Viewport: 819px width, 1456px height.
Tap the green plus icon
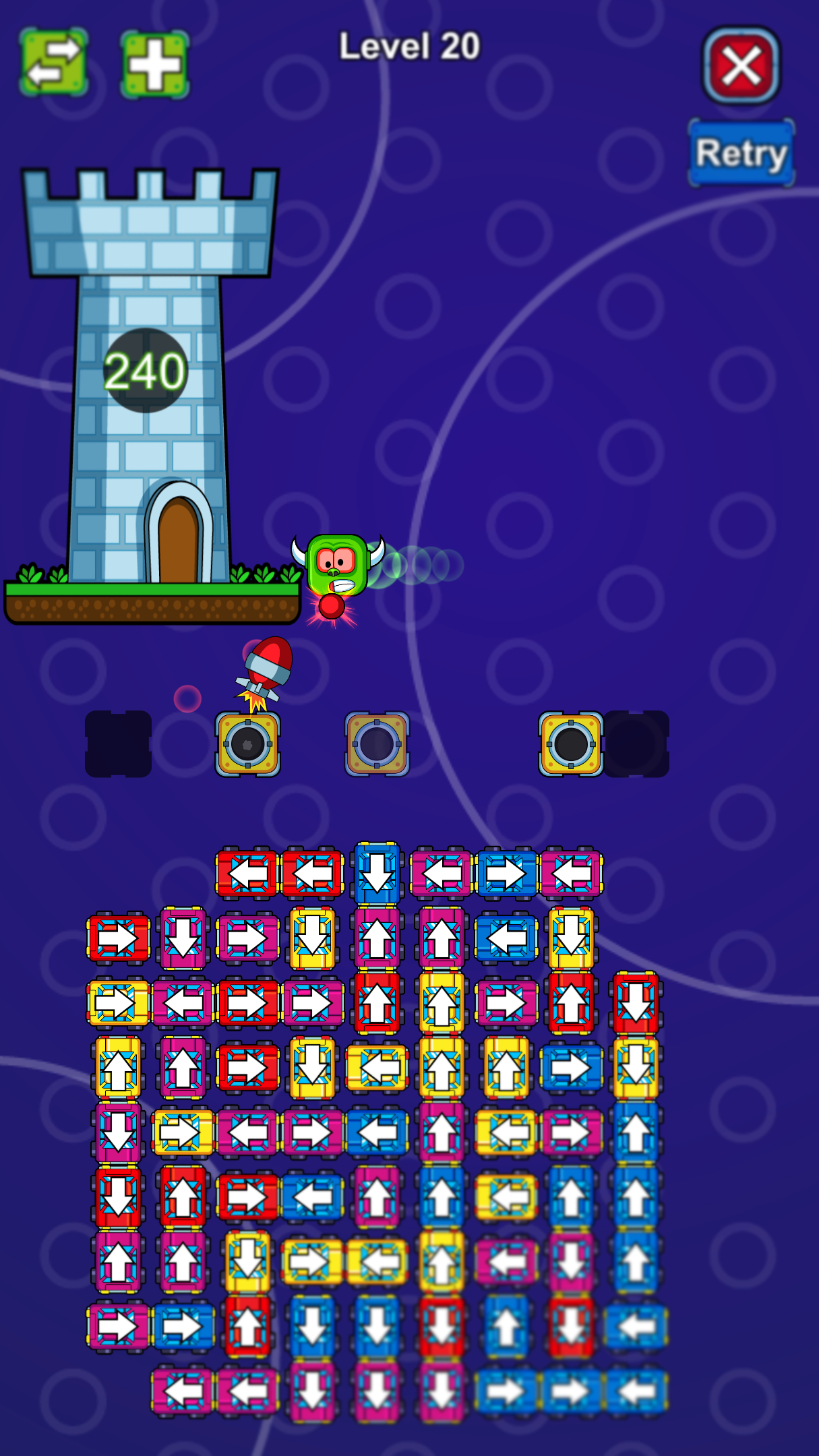coord(154,65)
